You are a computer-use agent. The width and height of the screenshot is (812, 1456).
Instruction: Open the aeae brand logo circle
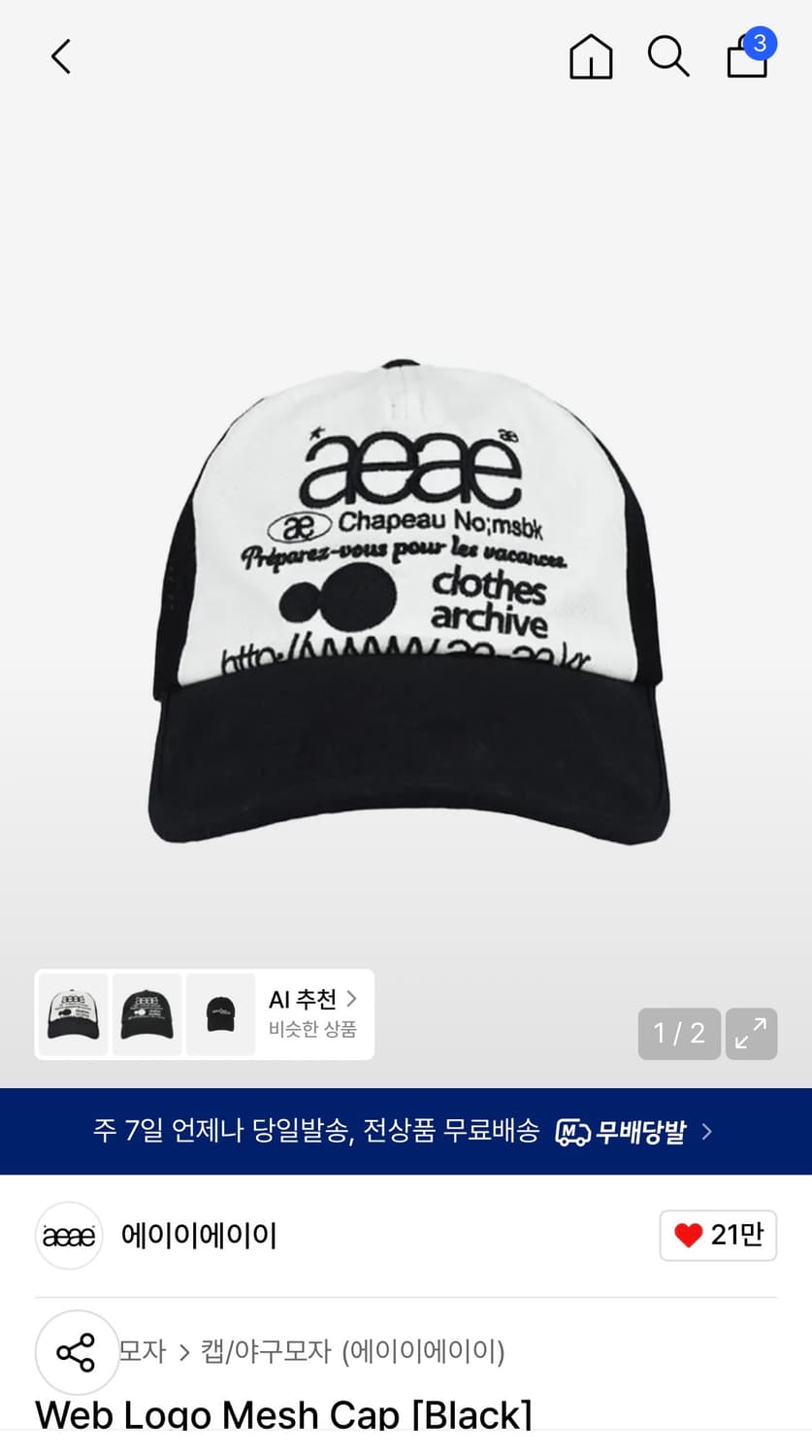pos(68,1235)
